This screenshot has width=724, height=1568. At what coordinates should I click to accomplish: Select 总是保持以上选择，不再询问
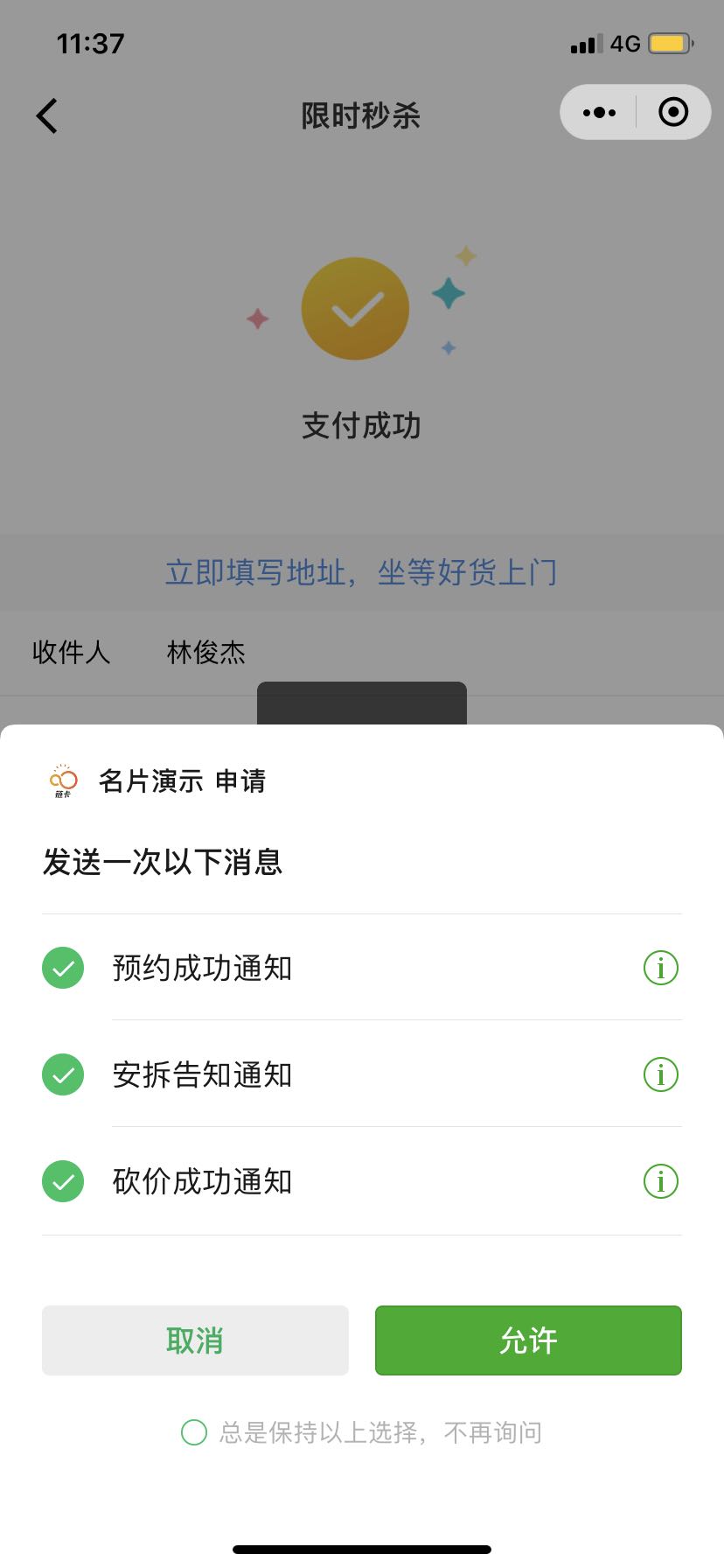[x=194, y=1432]
